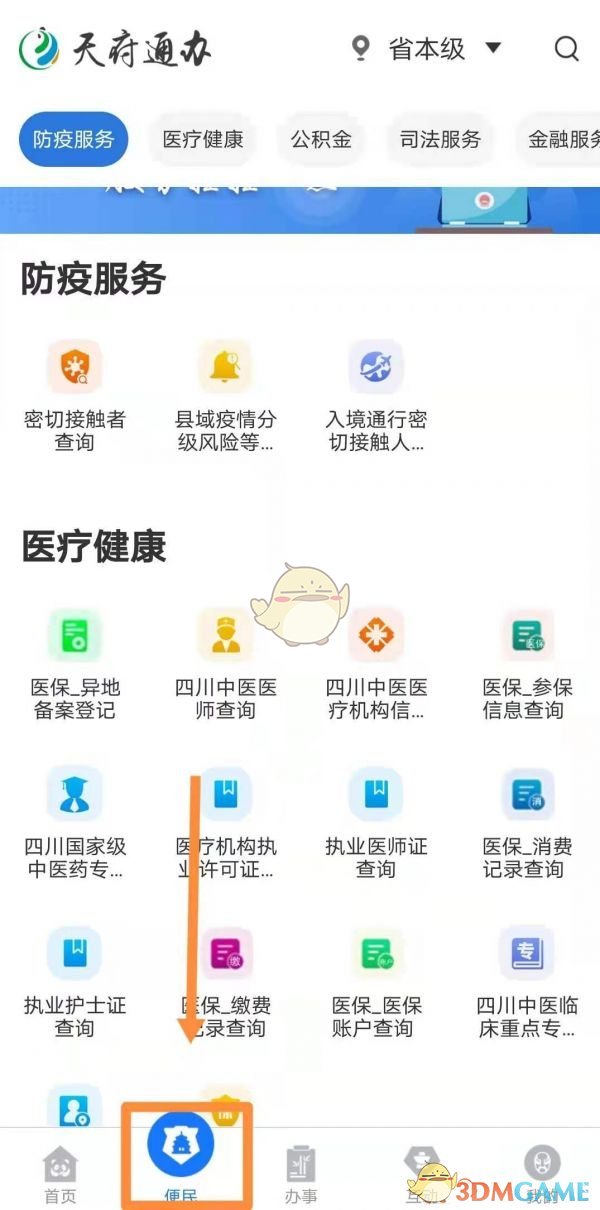Select the 防疫服务 category chip
The height and width of the screenshot is (1210, 600).
73,139
